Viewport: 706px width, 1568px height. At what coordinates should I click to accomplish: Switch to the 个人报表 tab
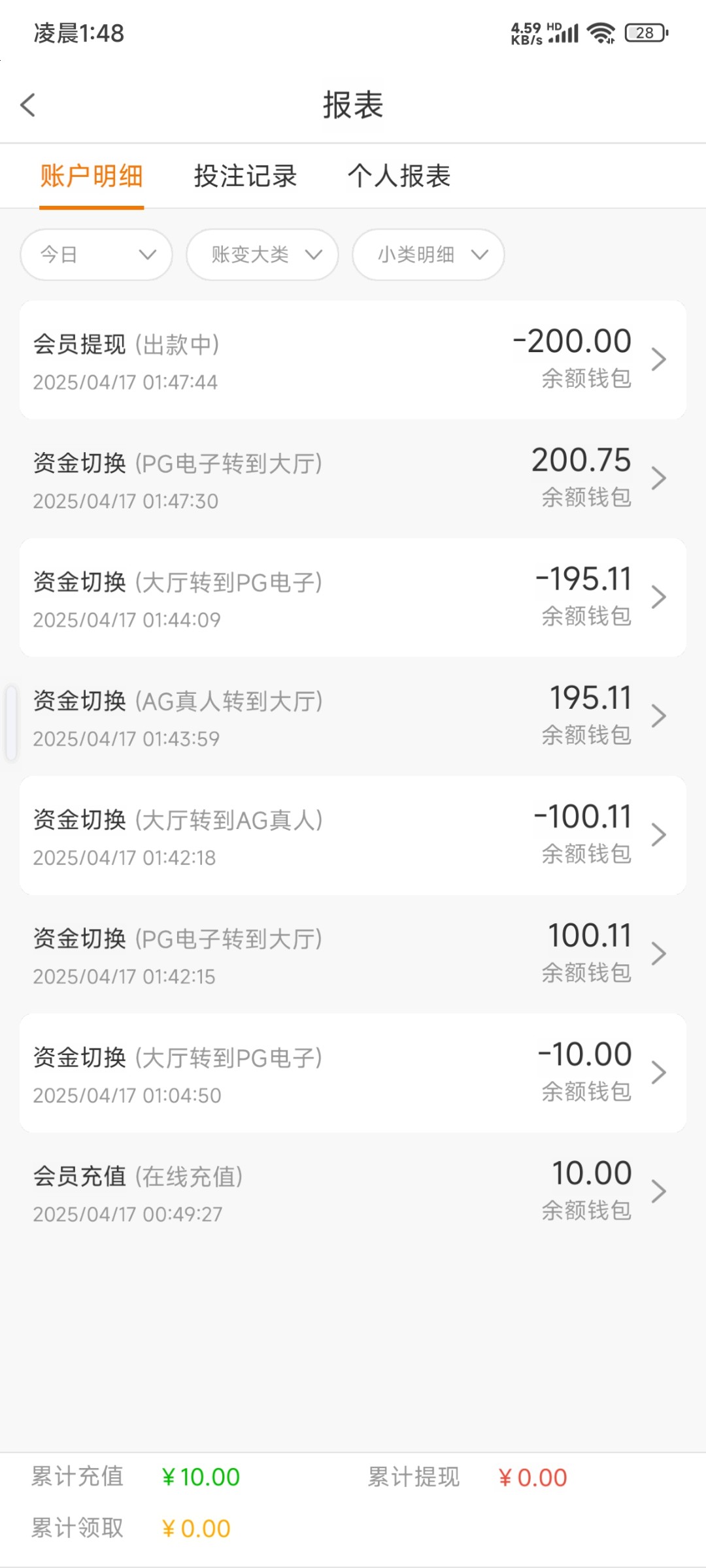pos(399,176)
